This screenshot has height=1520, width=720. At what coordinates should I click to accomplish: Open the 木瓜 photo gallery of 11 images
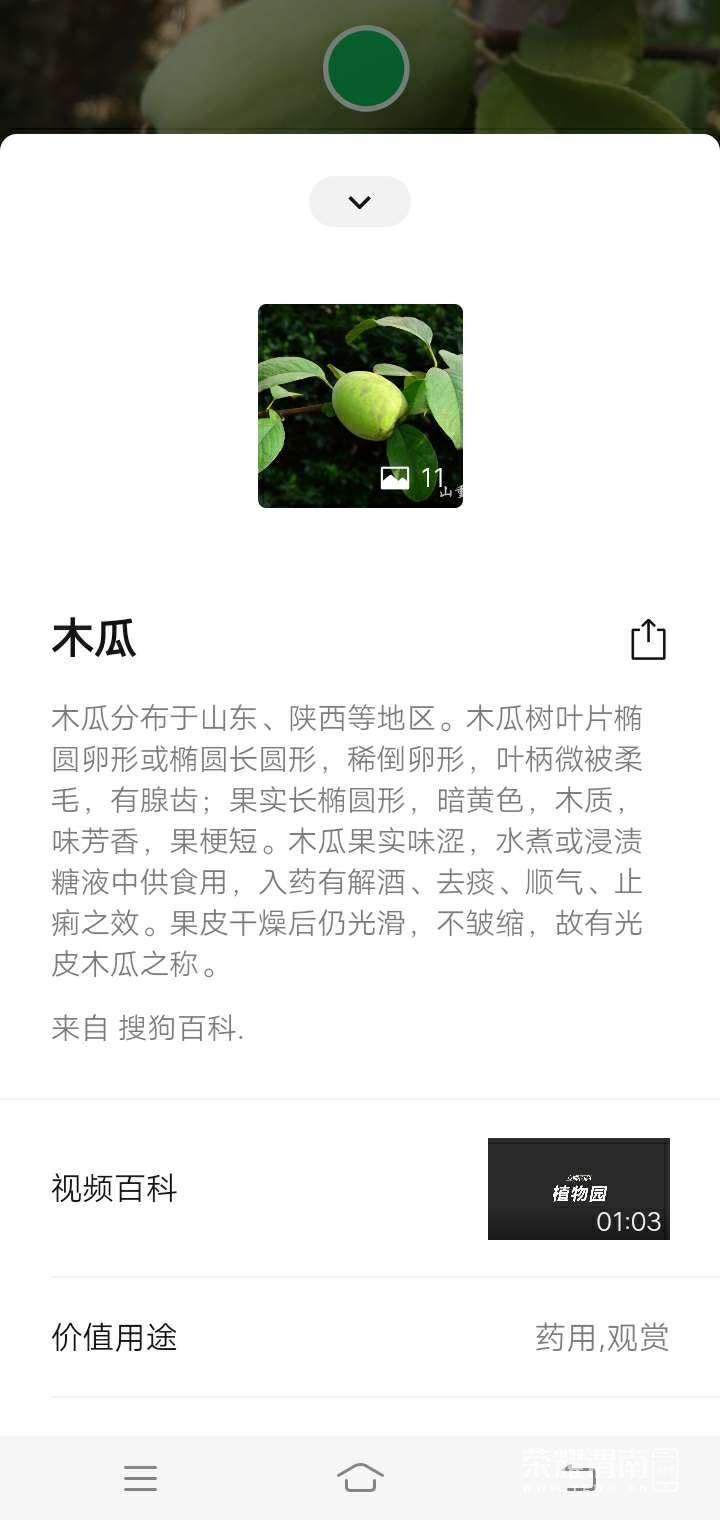360,406
